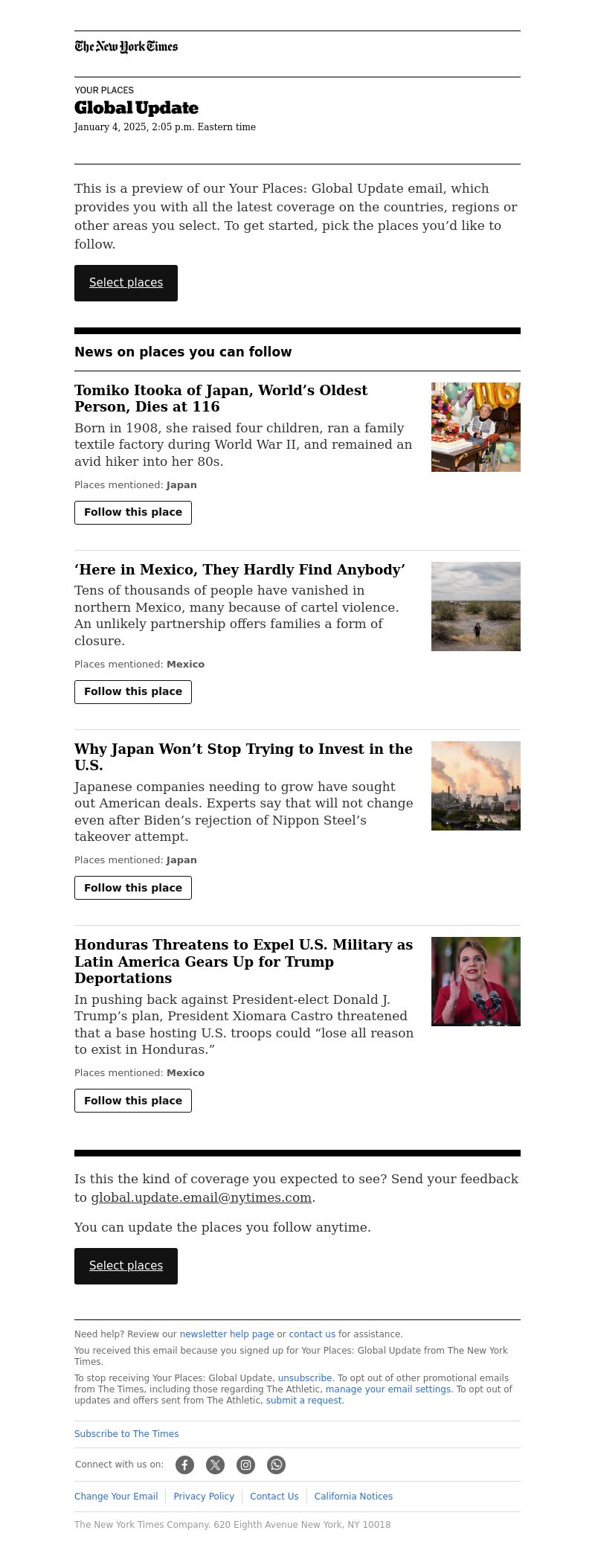
Task: Follow Mexico under the Honduras article
Action: [x=133, y=1101]
